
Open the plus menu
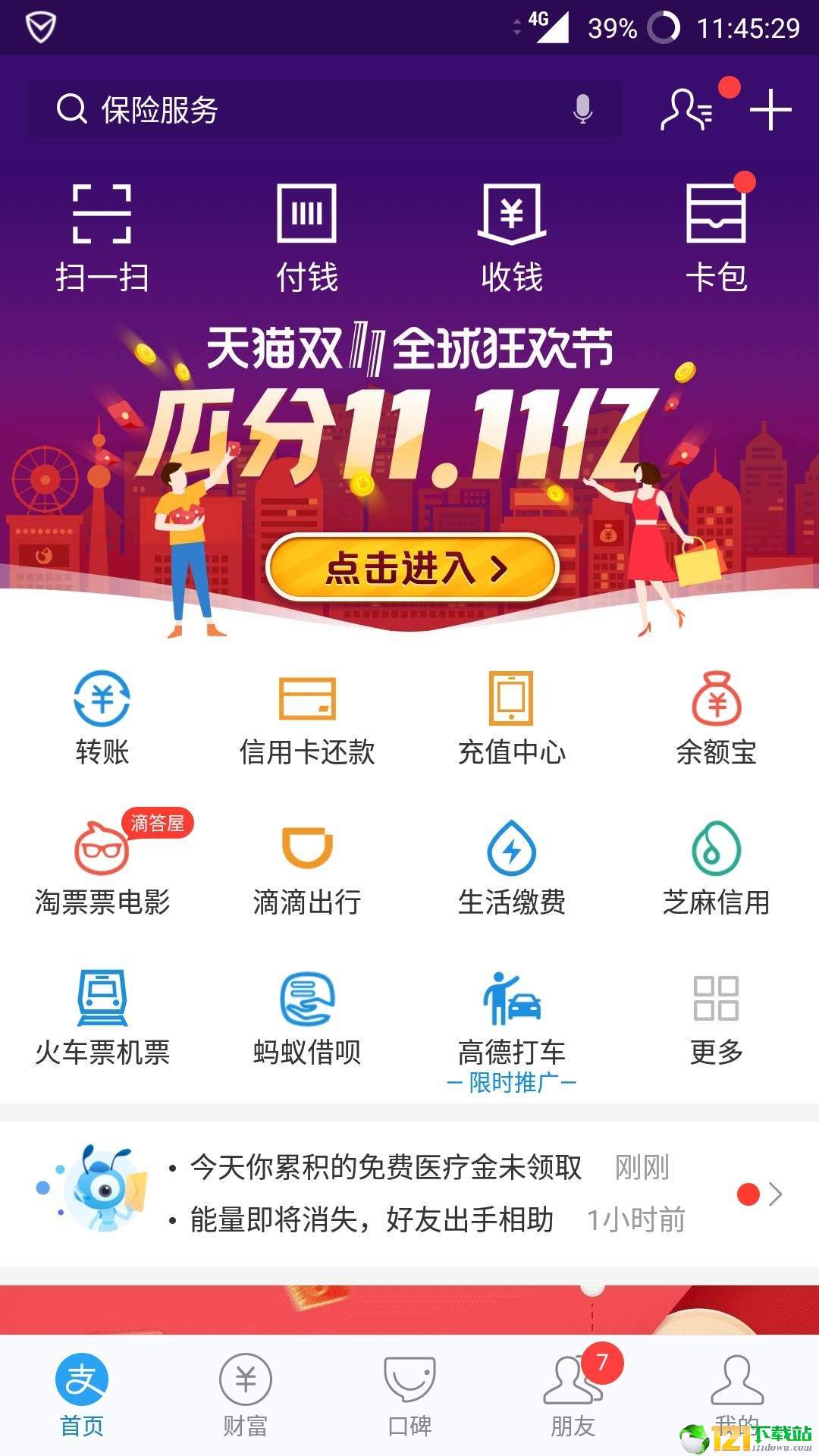click(770, 110)
